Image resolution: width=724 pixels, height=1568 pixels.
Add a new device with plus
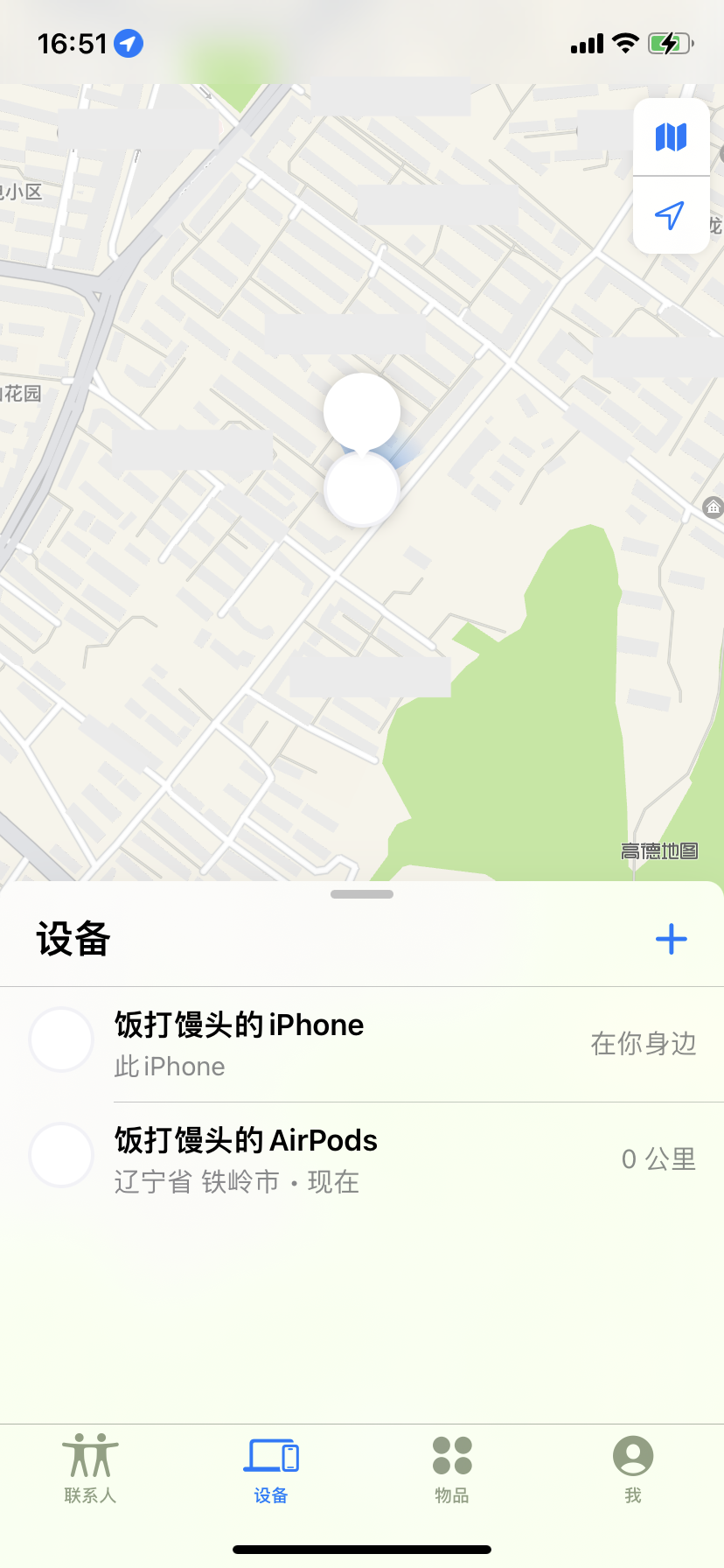click(671, 939)
